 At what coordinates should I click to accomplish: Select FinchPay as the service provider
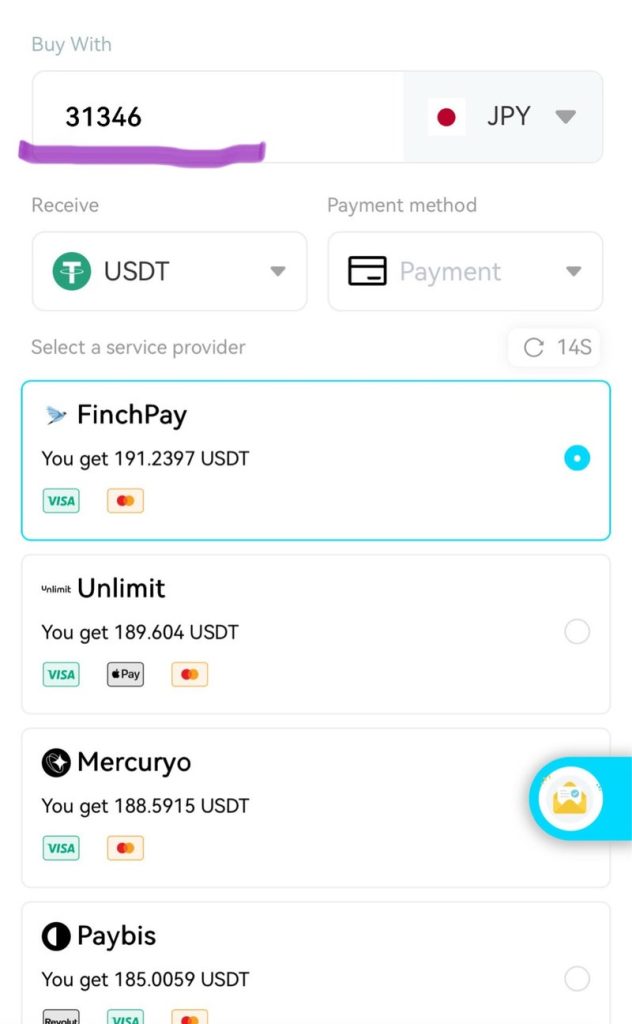pos(576,458)
